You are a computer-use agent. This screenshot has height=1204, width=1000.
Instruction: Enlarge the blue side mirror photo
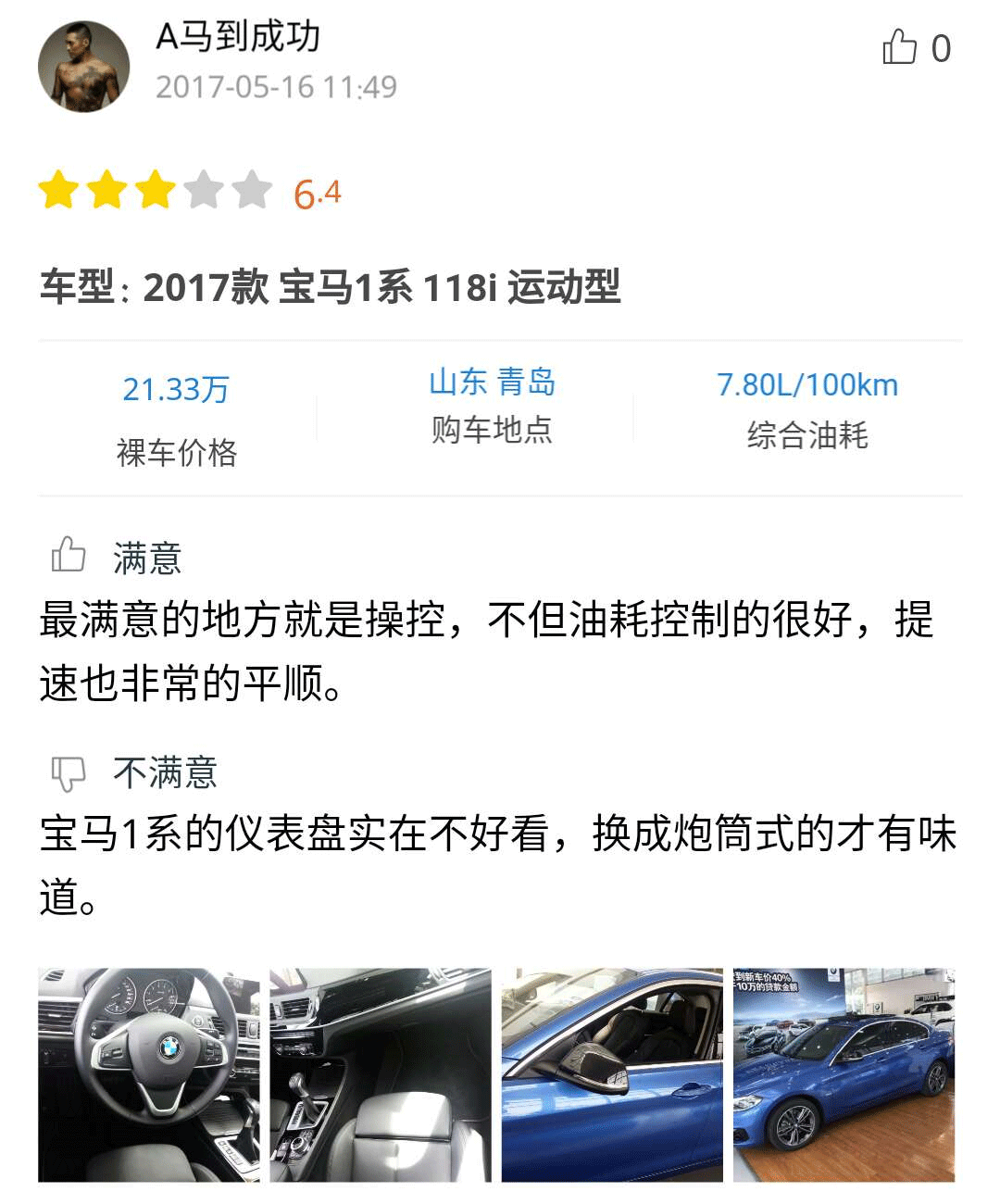point(611,1074)
